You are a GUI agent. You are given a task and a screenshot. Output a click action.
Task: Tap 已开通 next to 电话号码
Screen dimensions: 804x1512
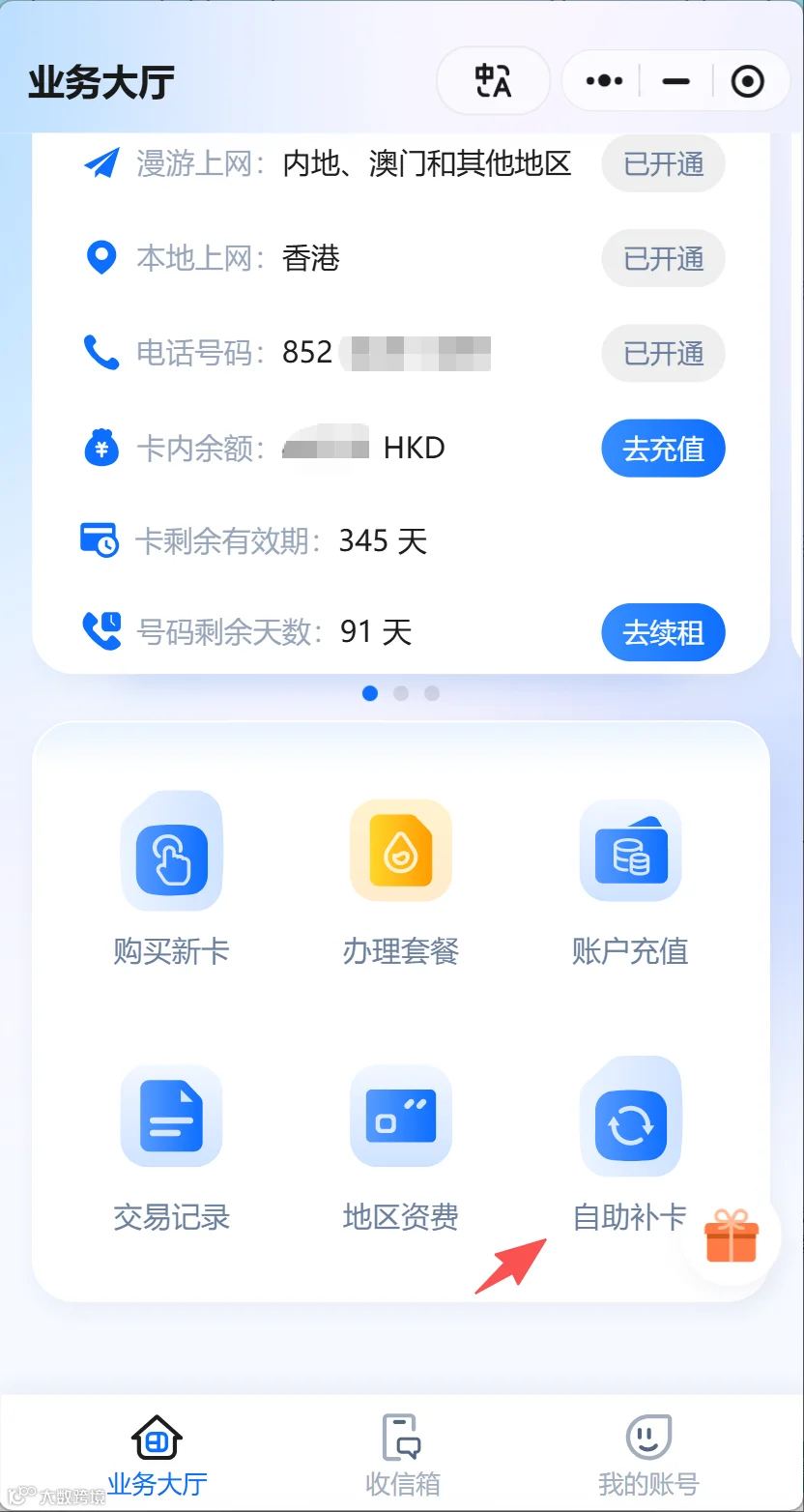point(663,353)
